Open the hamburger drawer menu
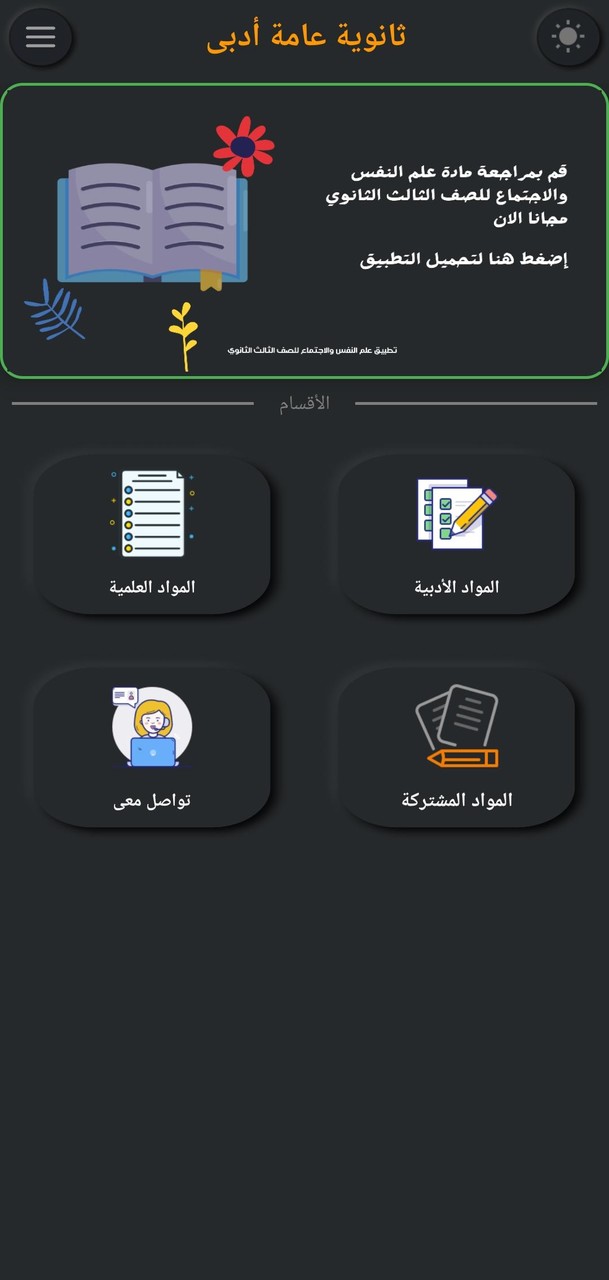The height and width of the screenshot is (1280, 609). [41, 37]
